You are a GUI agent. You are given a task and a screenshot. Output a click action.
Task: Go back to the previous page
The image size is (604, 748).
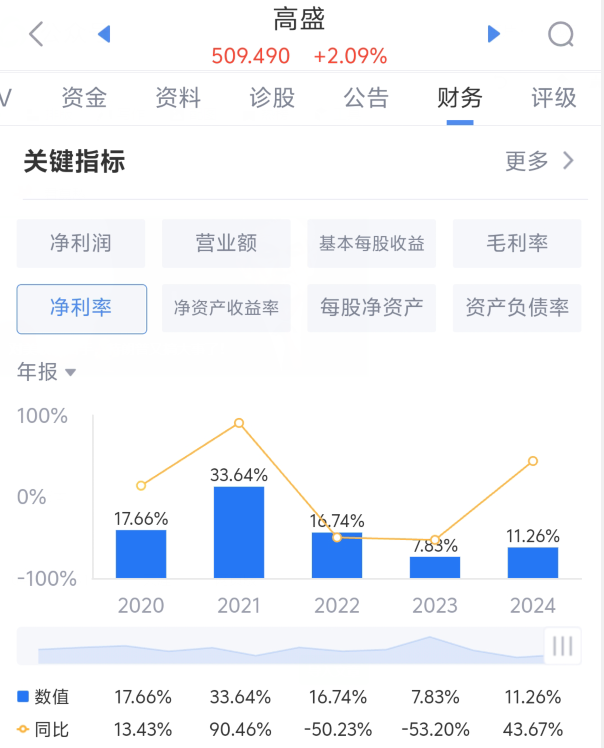[x=36, y=35]
